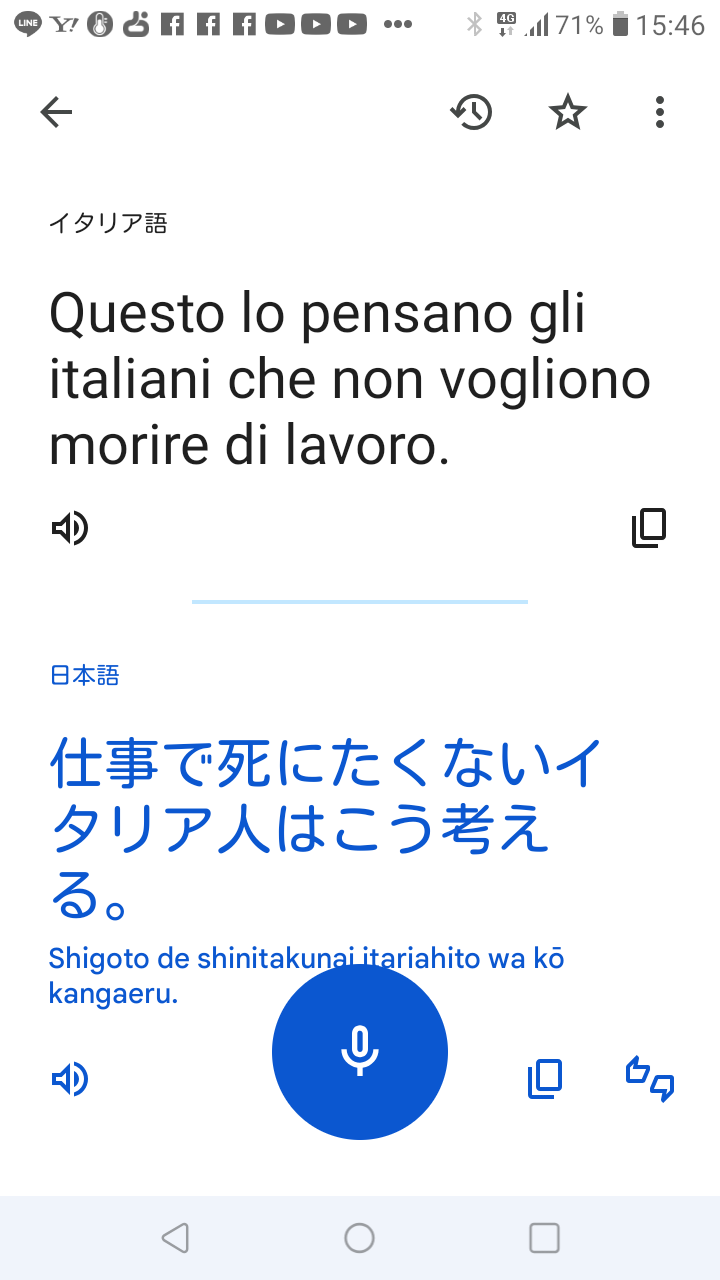Image resolution: width=720 pixels, height=1280 pixels.
Task: Open recent apps from the navigation bar
Action: tap(544, 1238)
